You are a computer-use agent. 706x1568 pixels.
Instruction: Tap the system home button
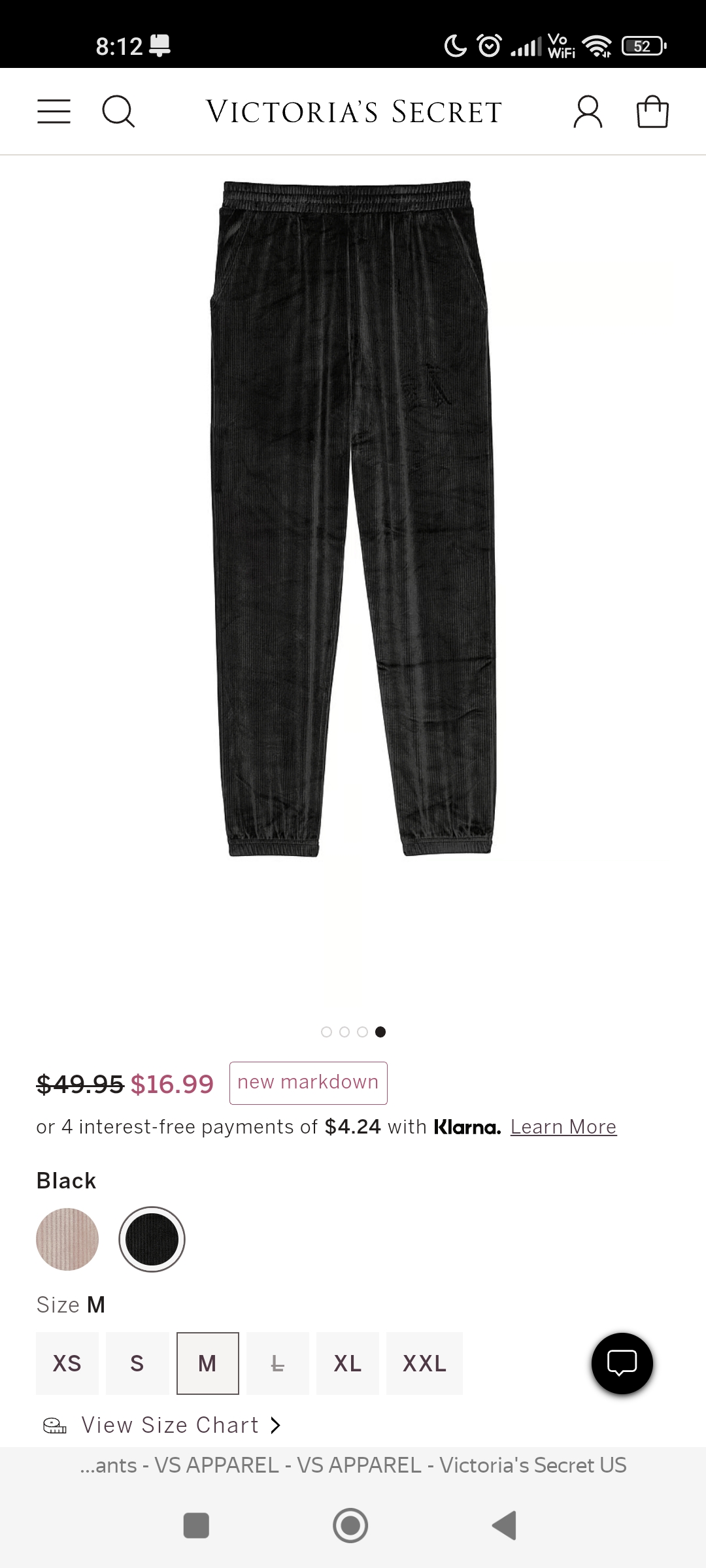(350, 1526)
